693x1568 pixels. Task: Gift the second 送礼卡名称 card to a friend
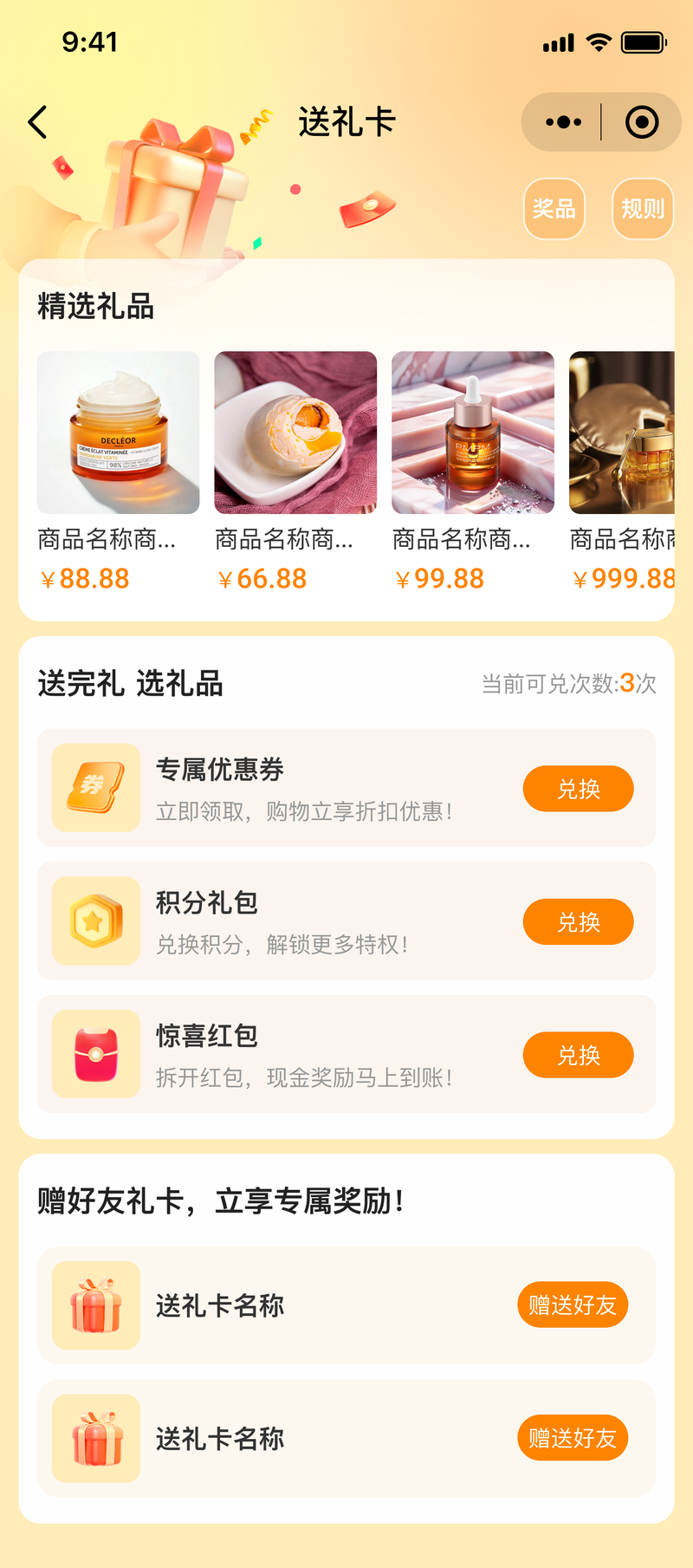pos(572,1438)
